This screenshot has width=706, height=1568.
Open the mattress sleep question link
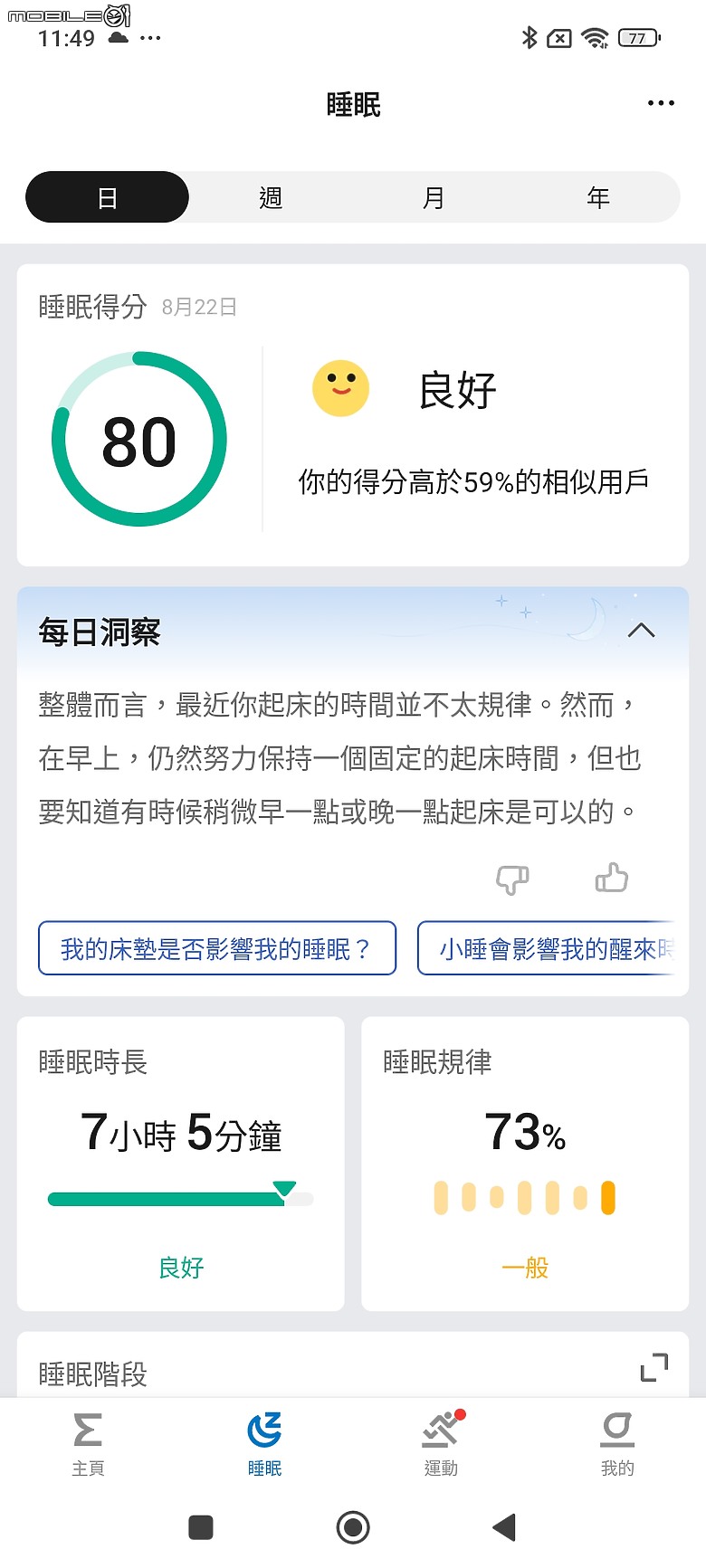point(216,948)
